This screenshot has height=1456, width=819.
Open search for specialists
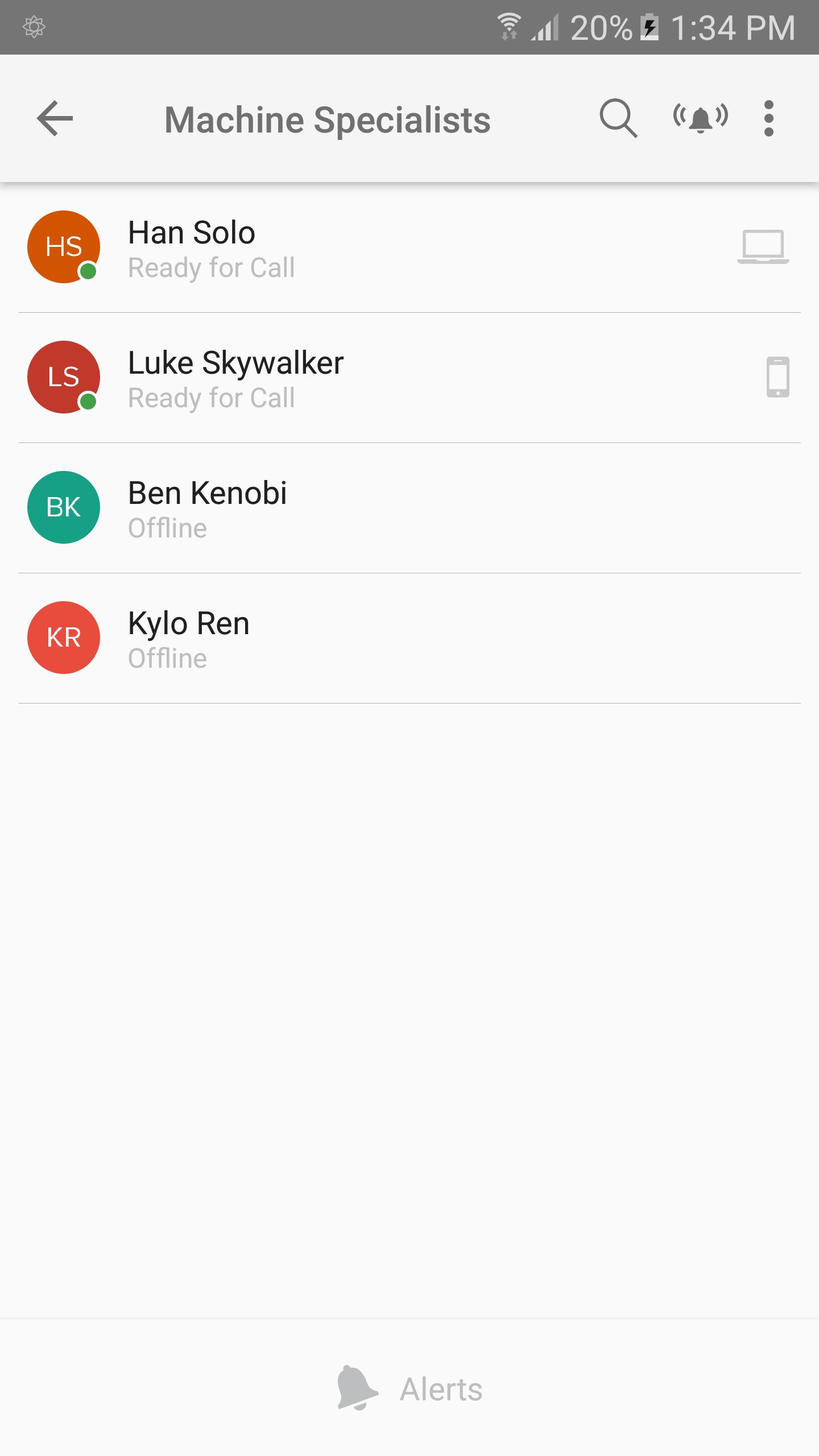(x=618, y=118)
